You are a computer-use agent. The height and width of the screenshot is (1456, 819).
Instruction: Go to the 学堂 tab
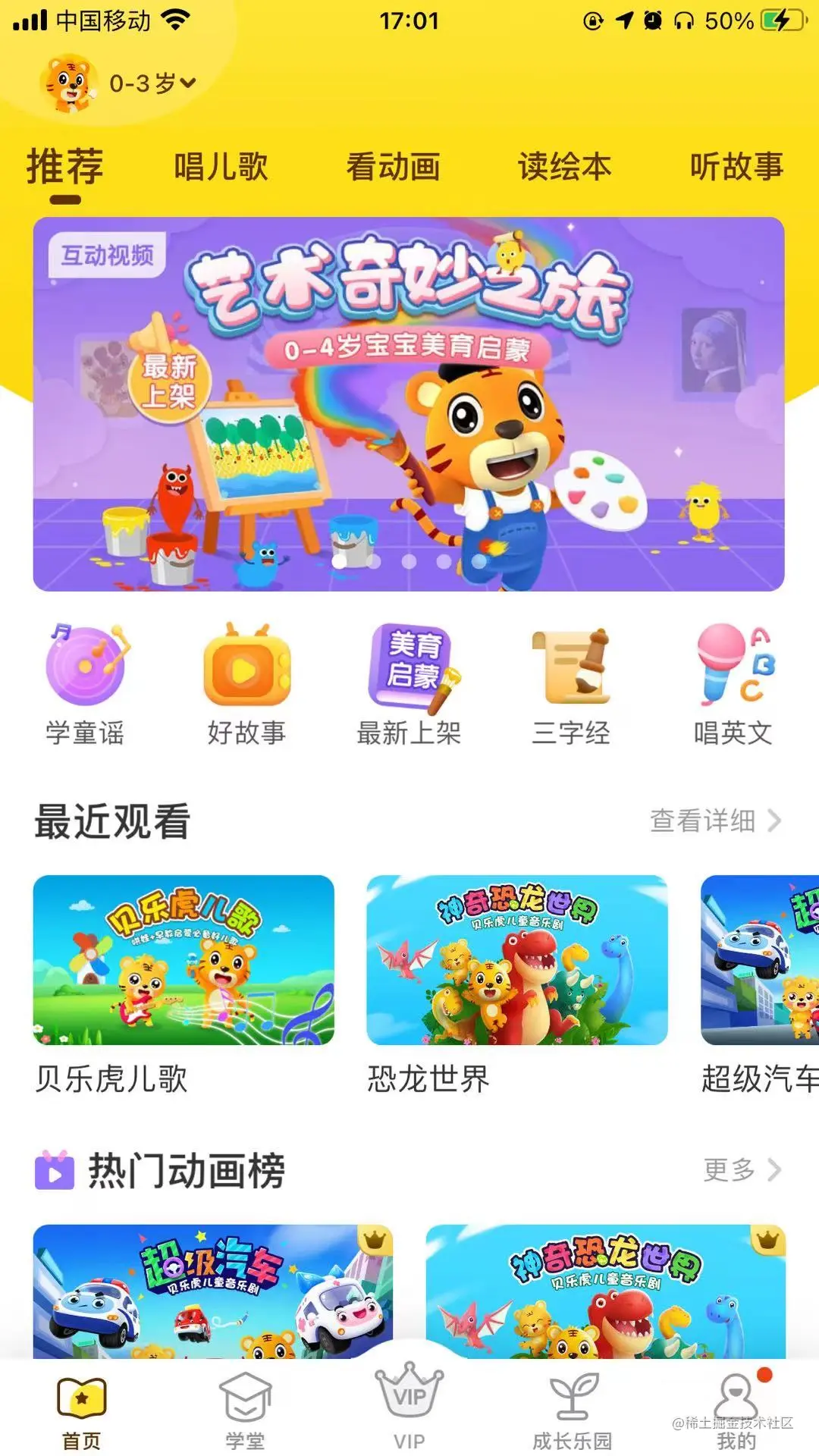(245, 1410)
